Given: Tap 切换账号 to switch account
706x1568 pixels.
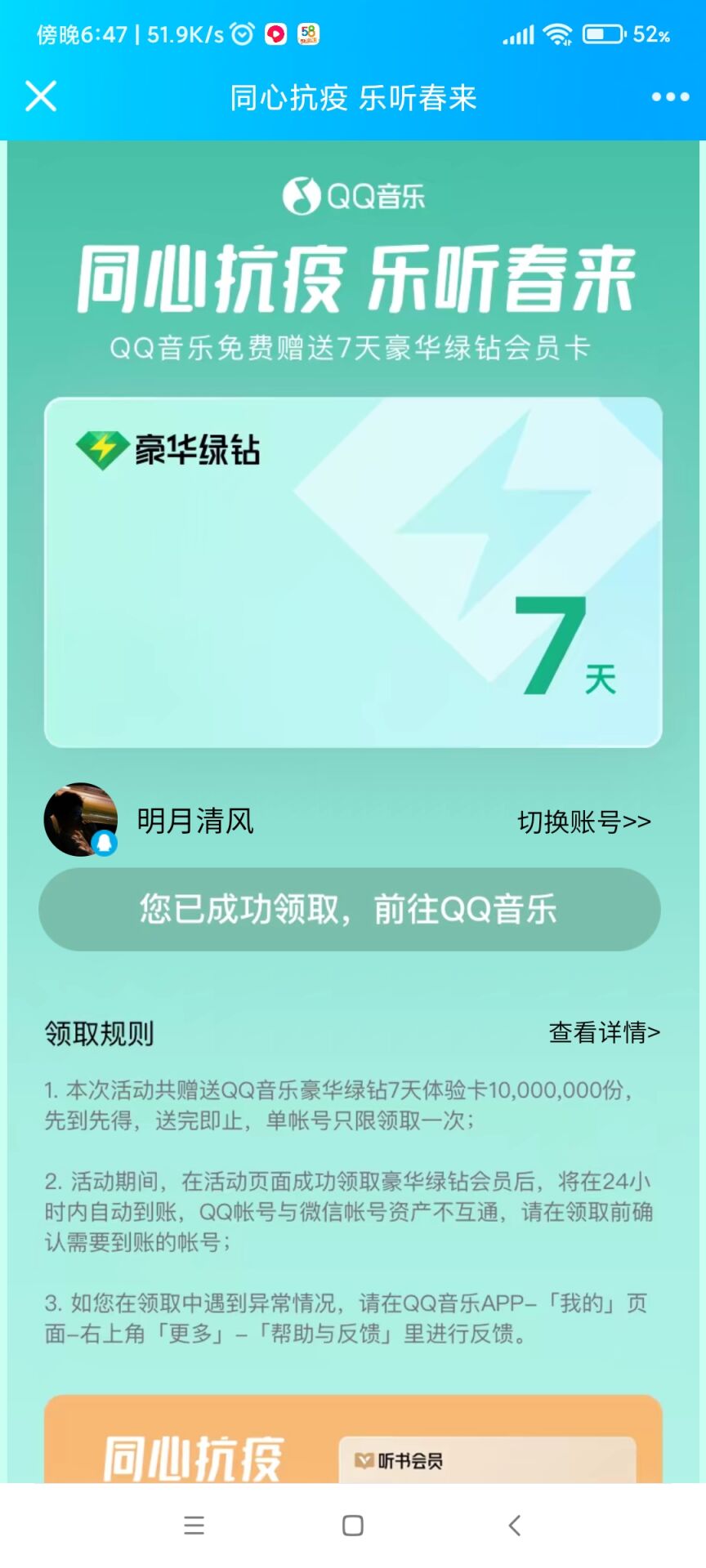Looking at the screenshot, I should click(x=584, y=822).
